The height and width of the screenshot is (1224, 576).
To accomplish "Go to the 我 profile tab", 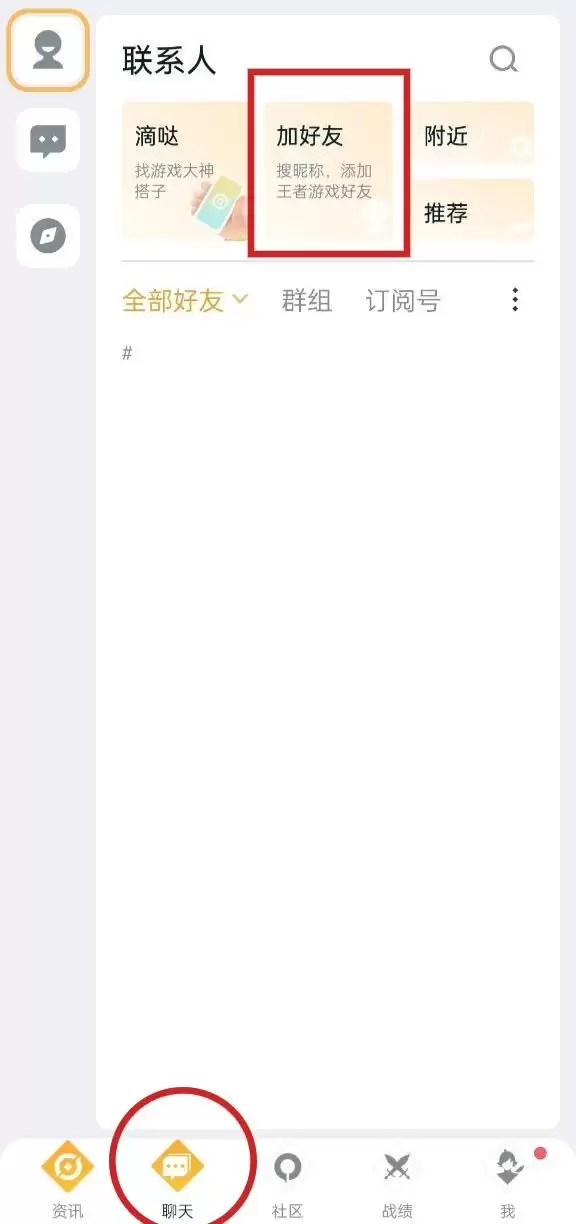I will click(508, 1180).
